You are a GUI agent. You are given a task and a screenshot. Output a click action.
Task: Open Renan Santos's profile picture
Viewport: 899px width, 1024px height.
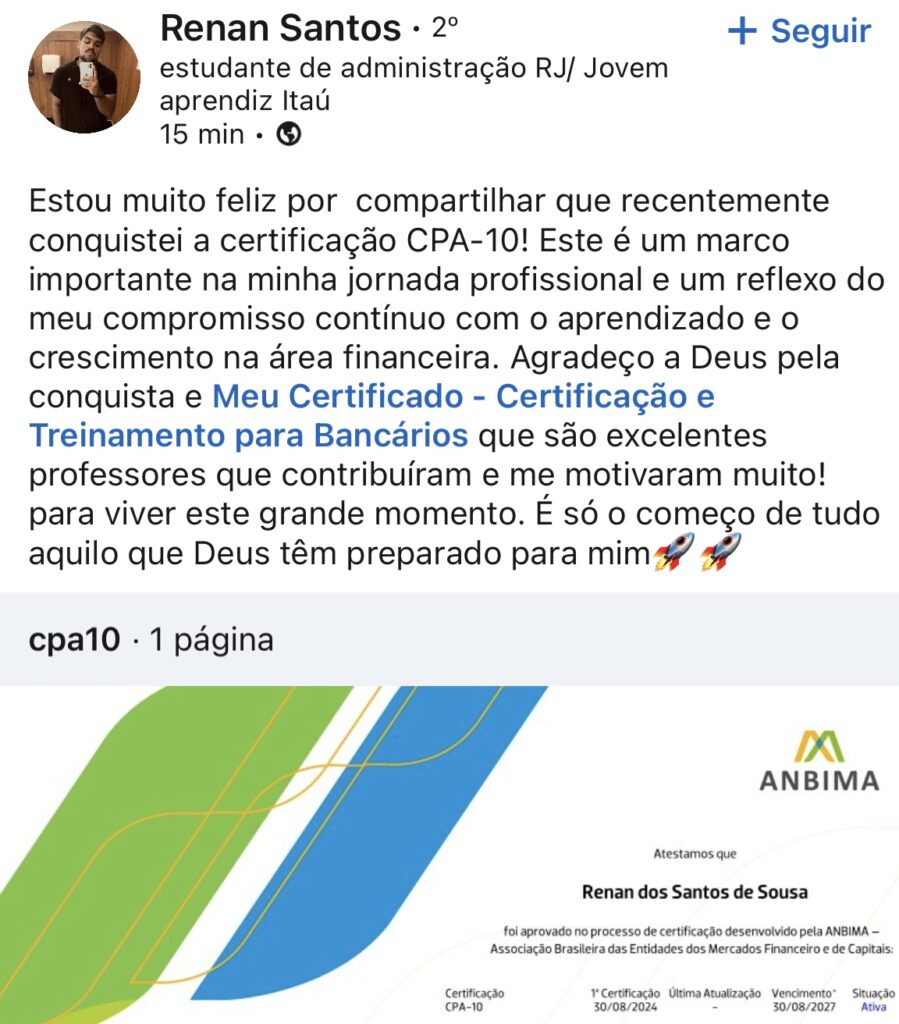click(x=84, y=77)
